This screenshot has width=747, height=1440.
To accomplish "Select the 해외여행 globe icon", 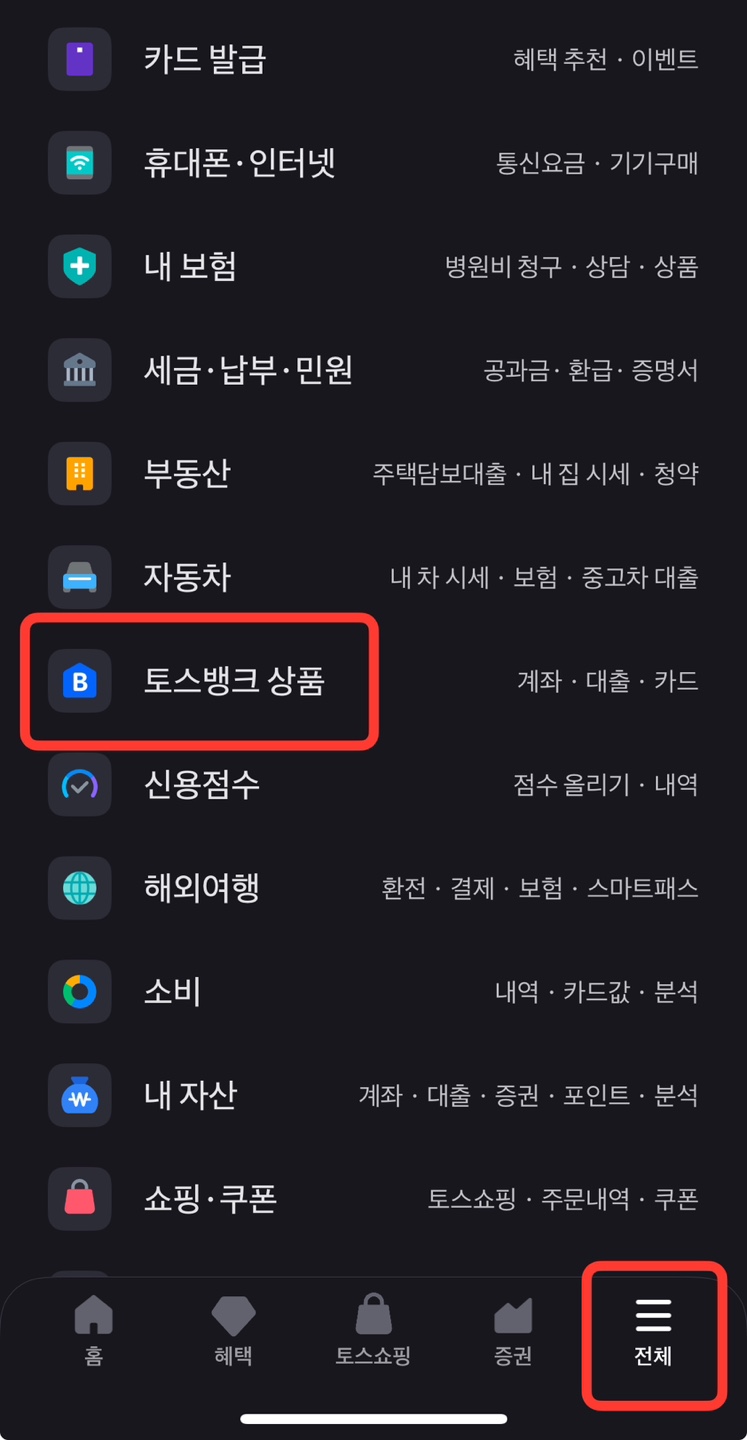I will (79, 888).
